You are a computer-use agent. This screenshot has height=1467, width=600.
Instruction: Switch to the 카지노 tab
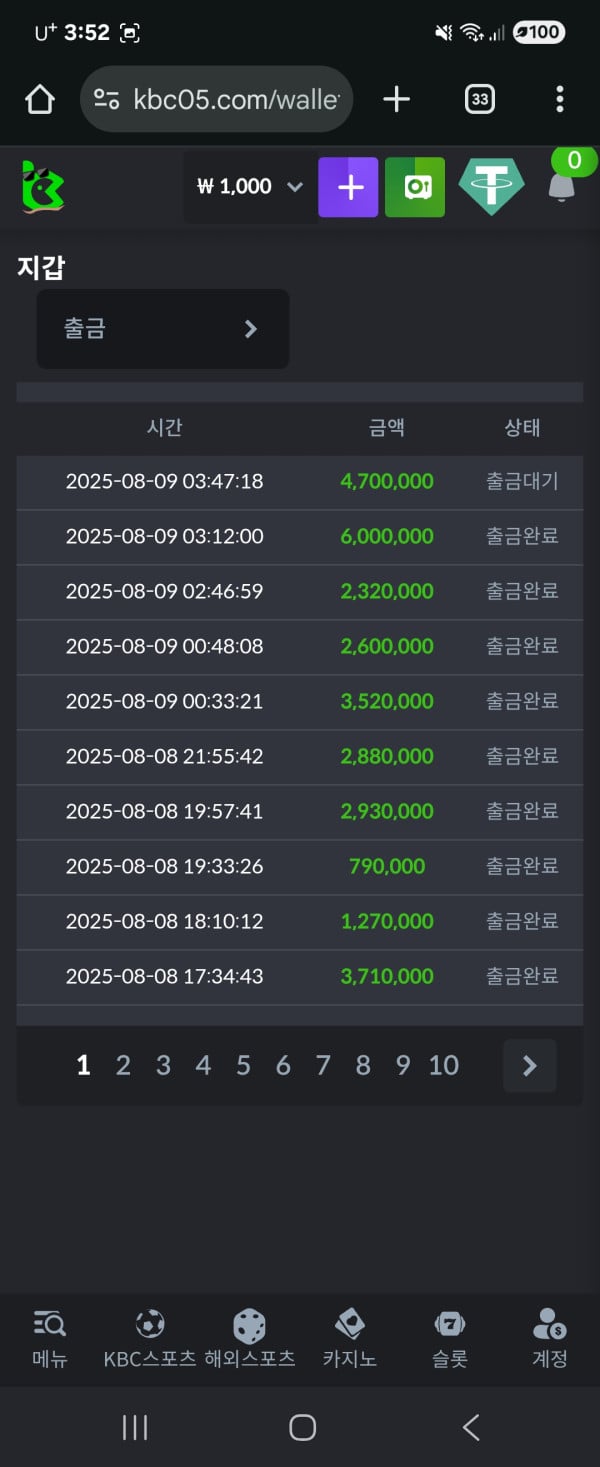(x=349, y=1339)
